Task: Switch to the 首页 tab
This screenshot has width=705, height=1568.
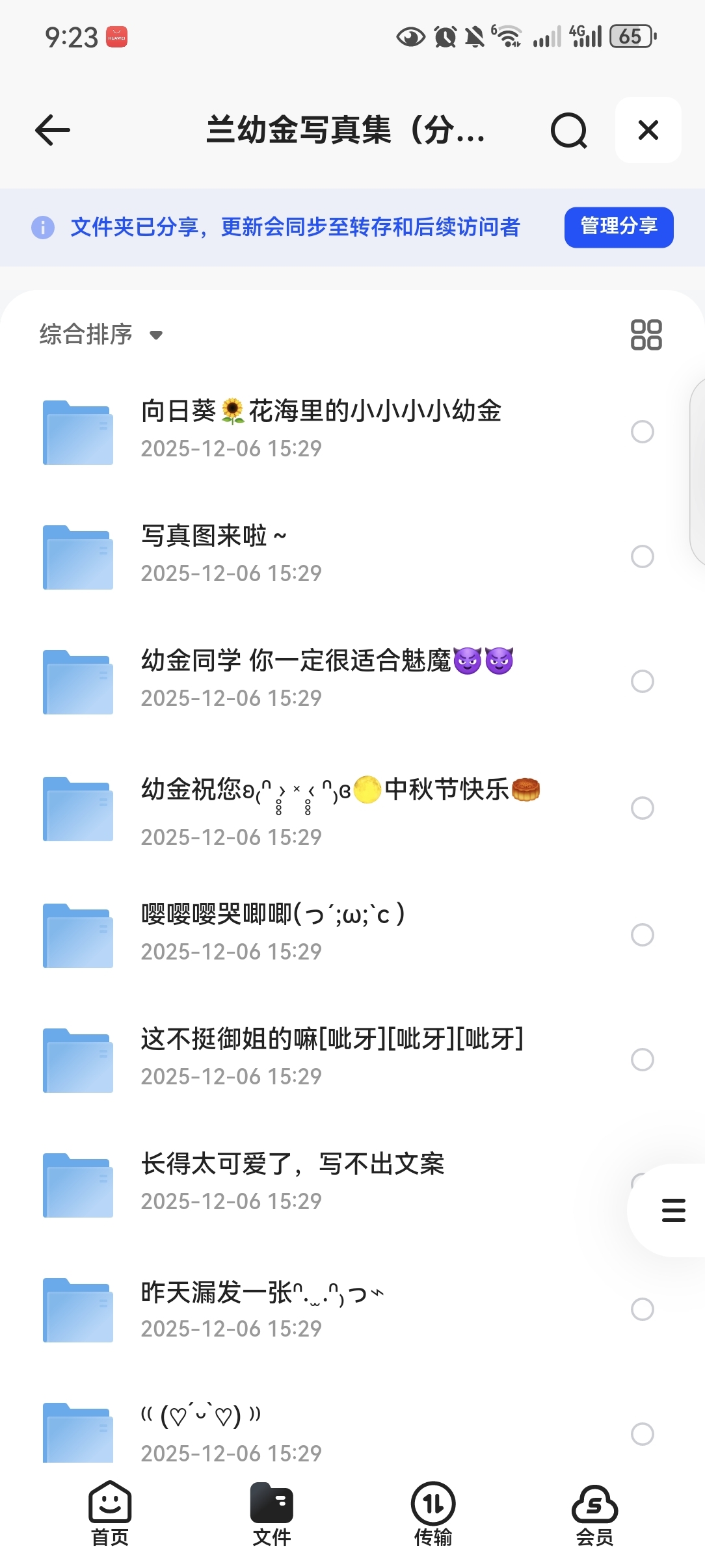Action: coord(110,1513)
